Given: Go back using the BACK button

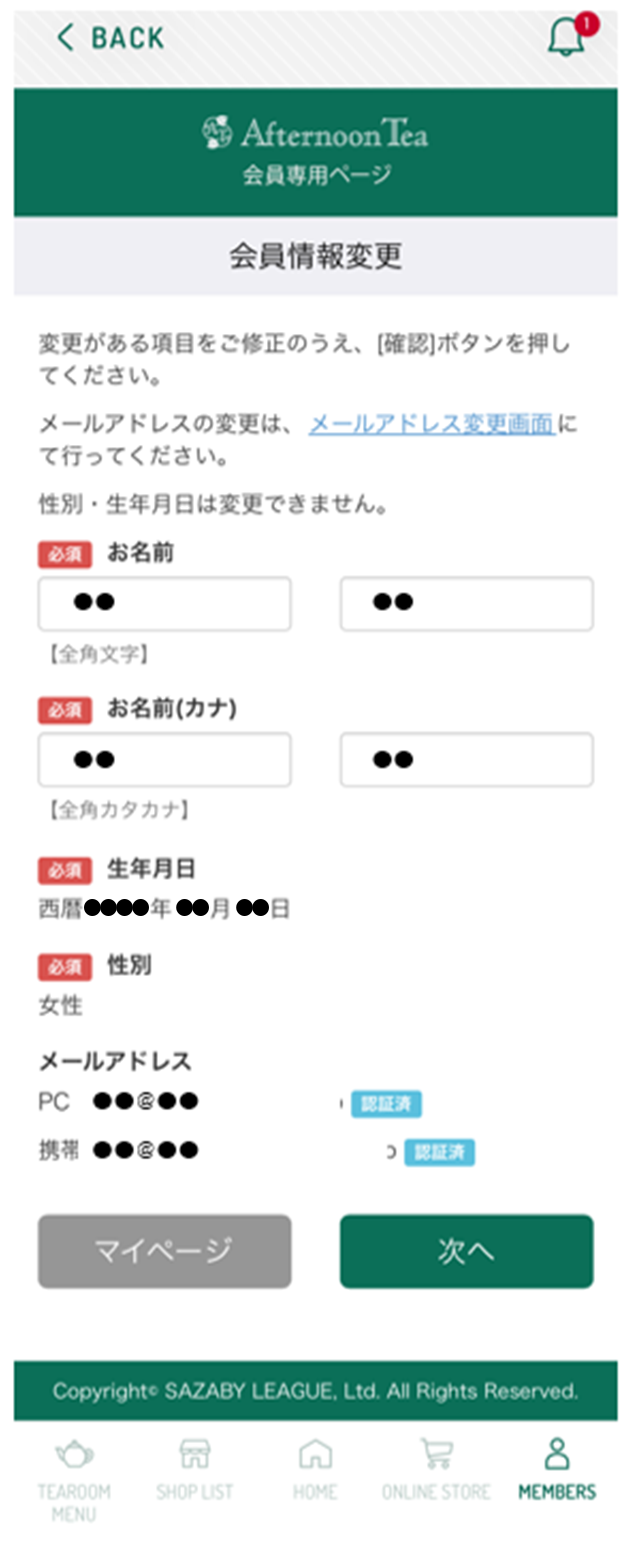Looking at the screenshot, I should point(110,38).
